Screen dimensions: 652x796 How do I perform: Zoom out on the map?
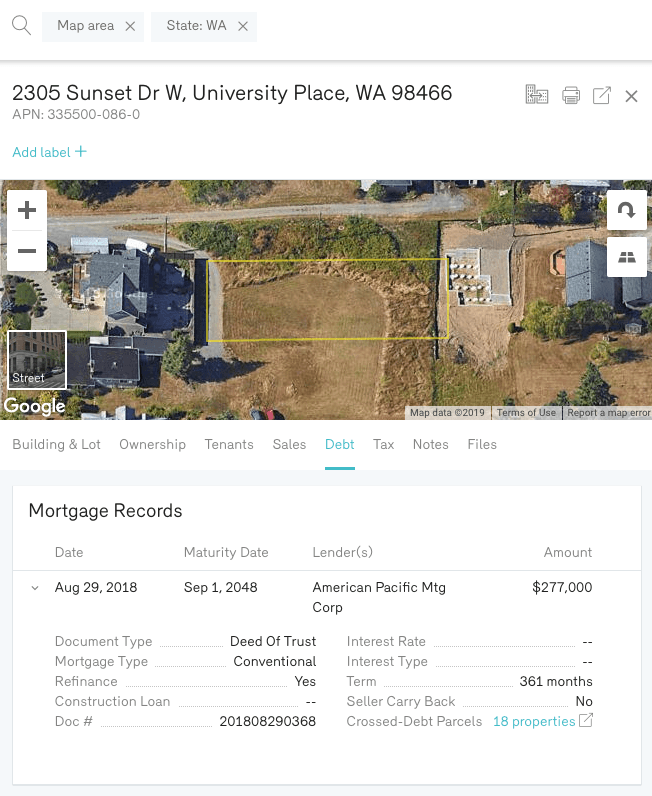[27, 251]
